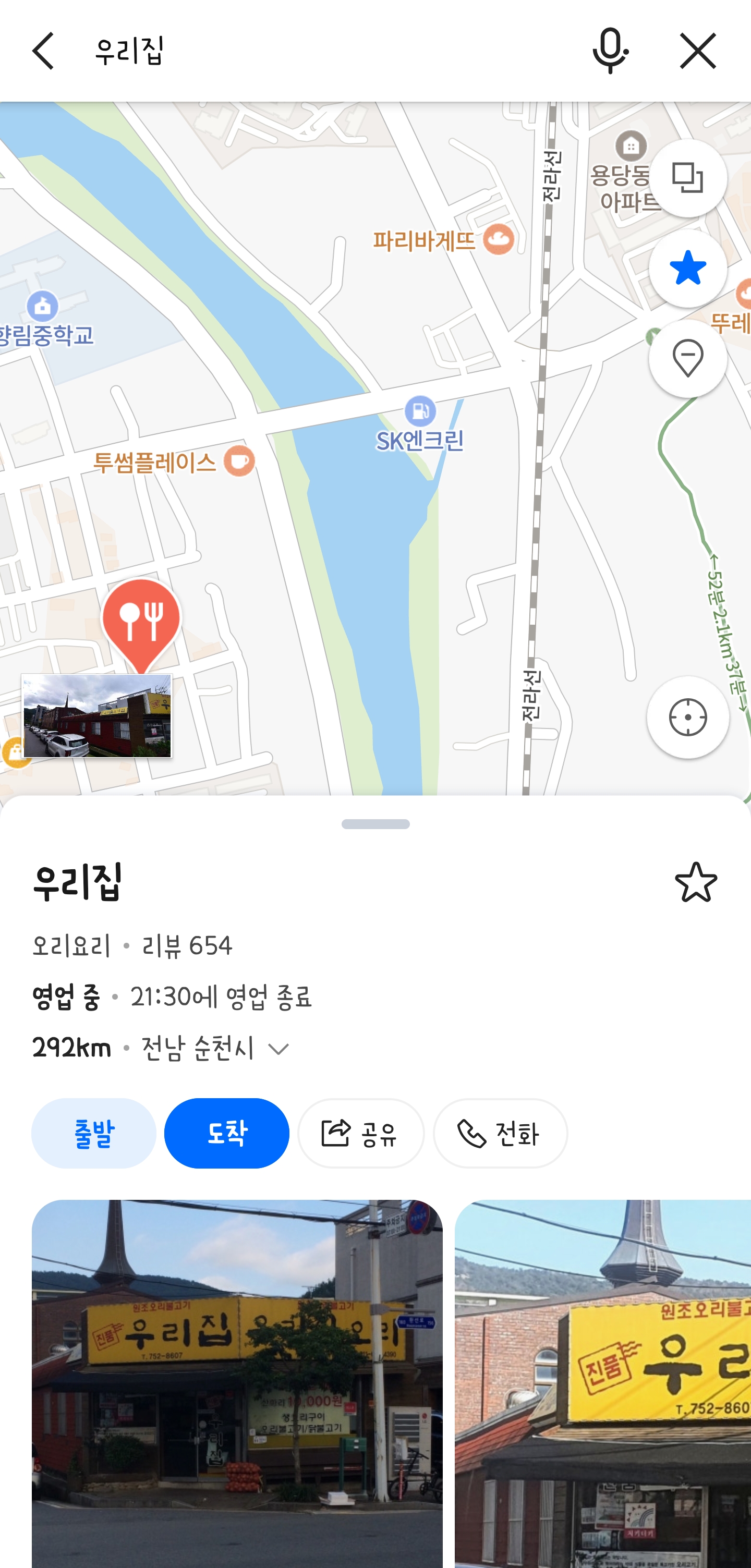Edit the 우리집 search field
This screenshot has width=751, height=1568.
(x=329, y=51)
